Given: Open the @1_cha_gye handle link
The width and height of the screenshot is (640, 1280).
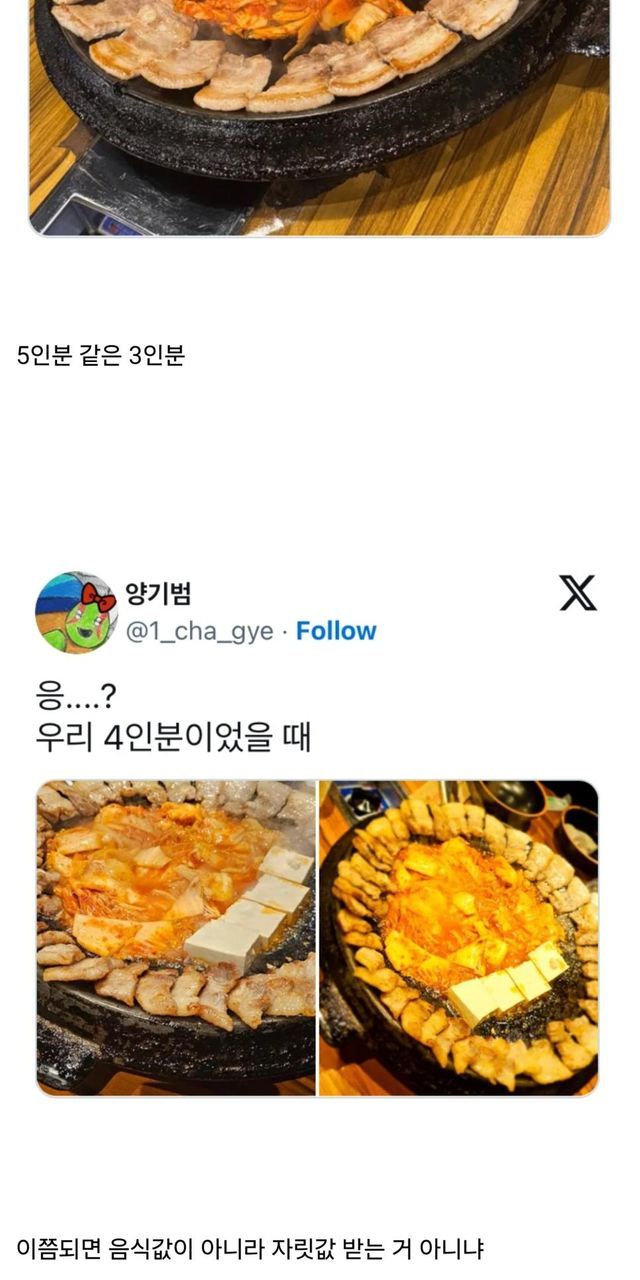Looking at the screenshot, I should click(199, 631).
